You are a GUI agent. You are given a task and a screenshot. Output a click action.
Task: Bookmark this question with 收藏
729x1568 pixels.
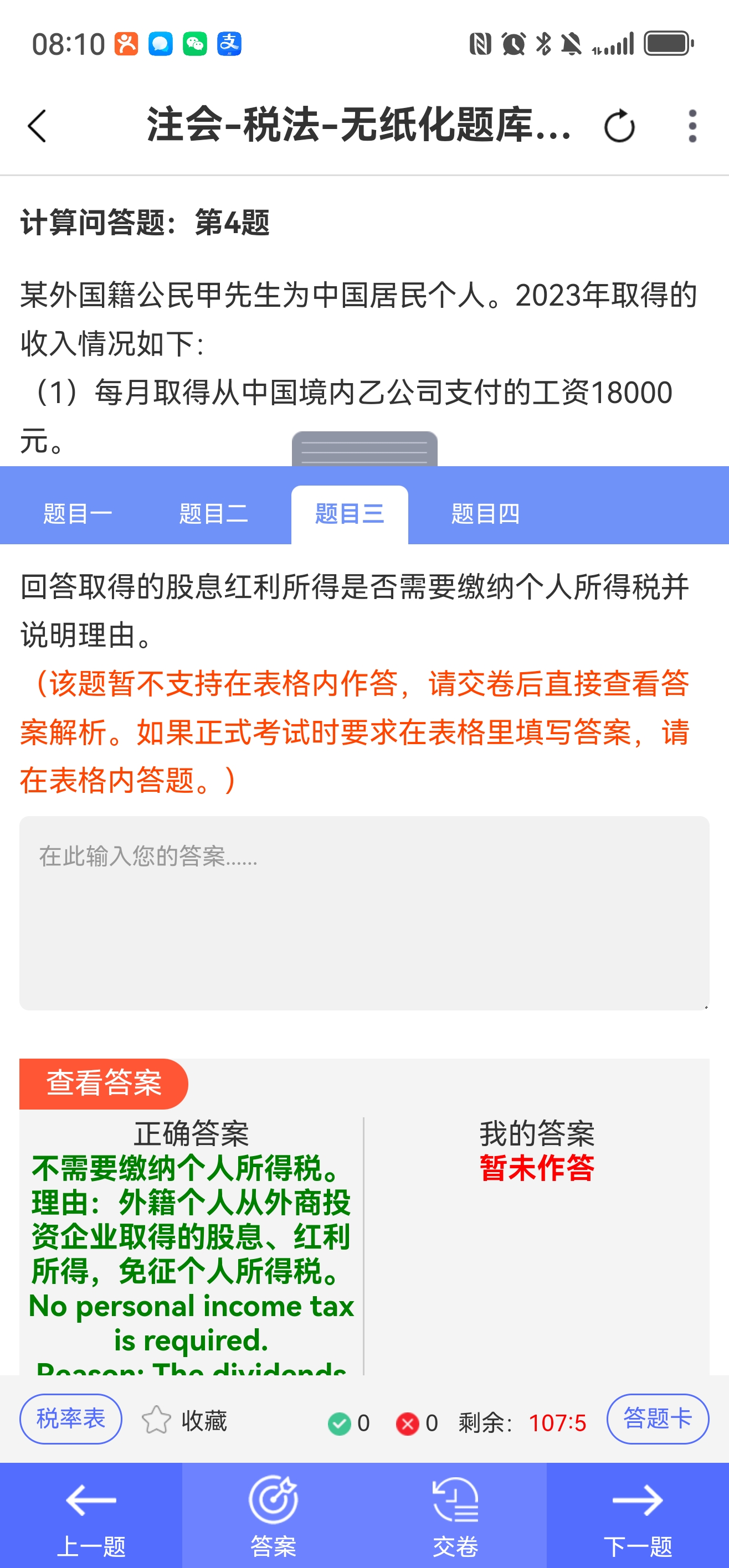click(184, 1420)
